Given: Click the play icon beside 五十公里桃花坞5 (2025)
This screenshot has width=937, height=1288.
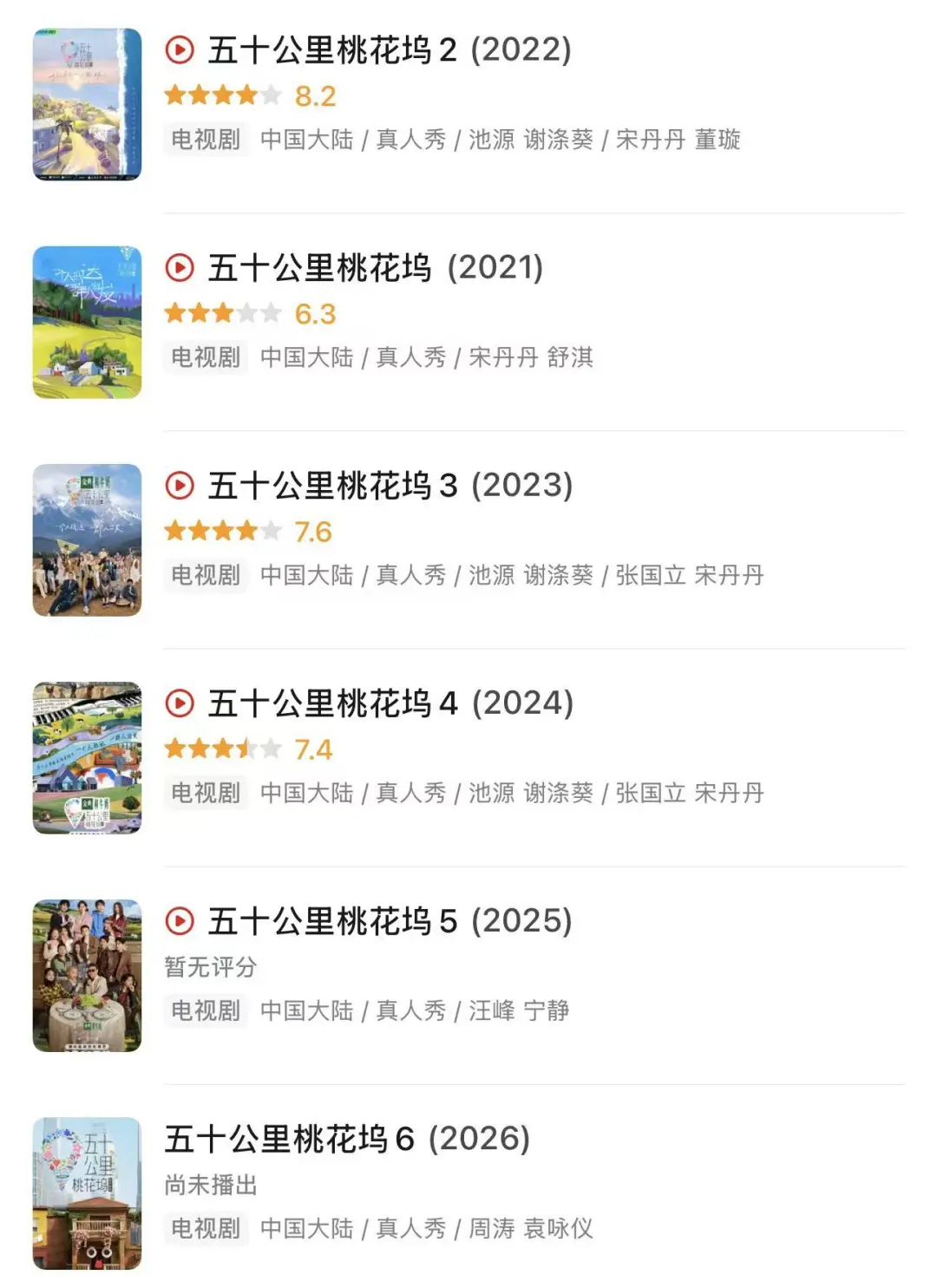Looking at the screenshot, I should 179,923.
